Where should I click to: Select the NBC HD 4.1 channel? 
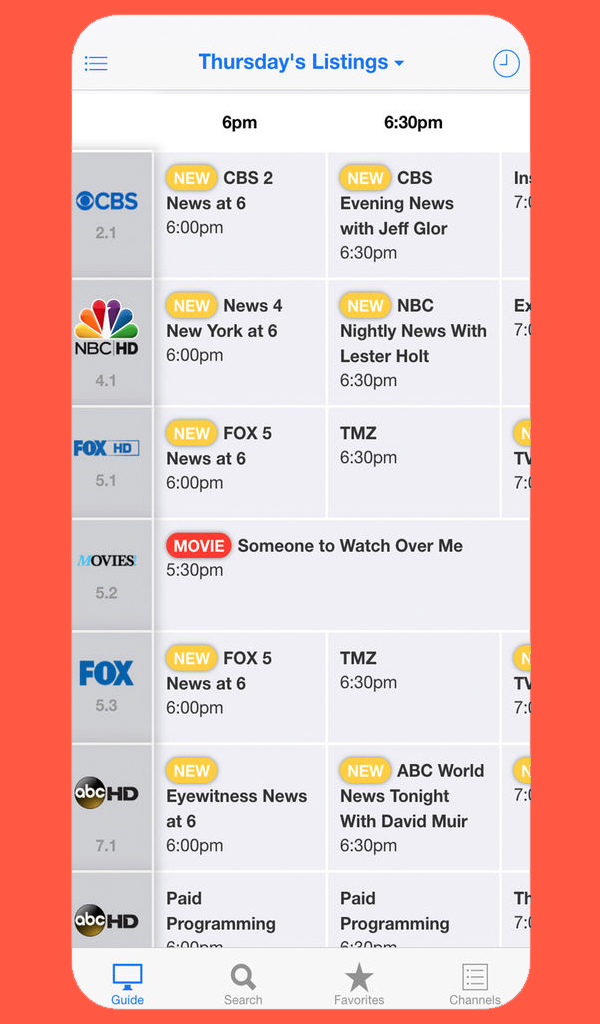(108, 341)
